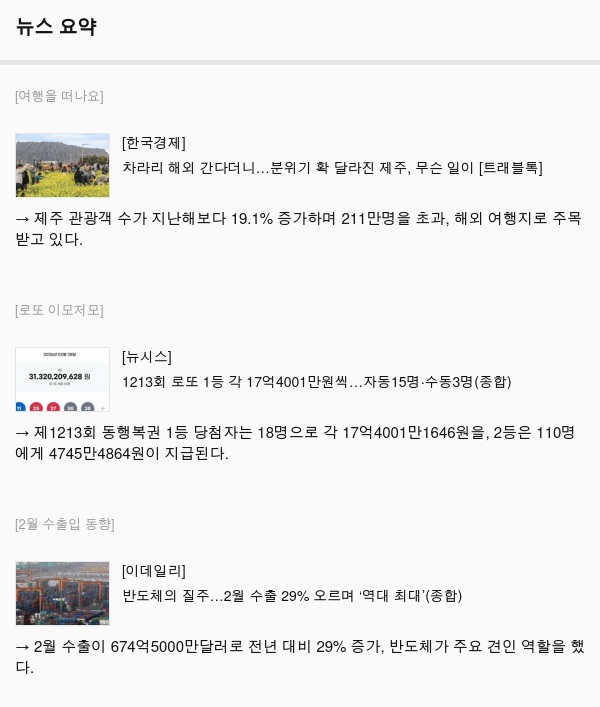The width and height of the screenshot is (600, 707).
Task: Tap the lotto numbers thumbnail
Action: 62,379
